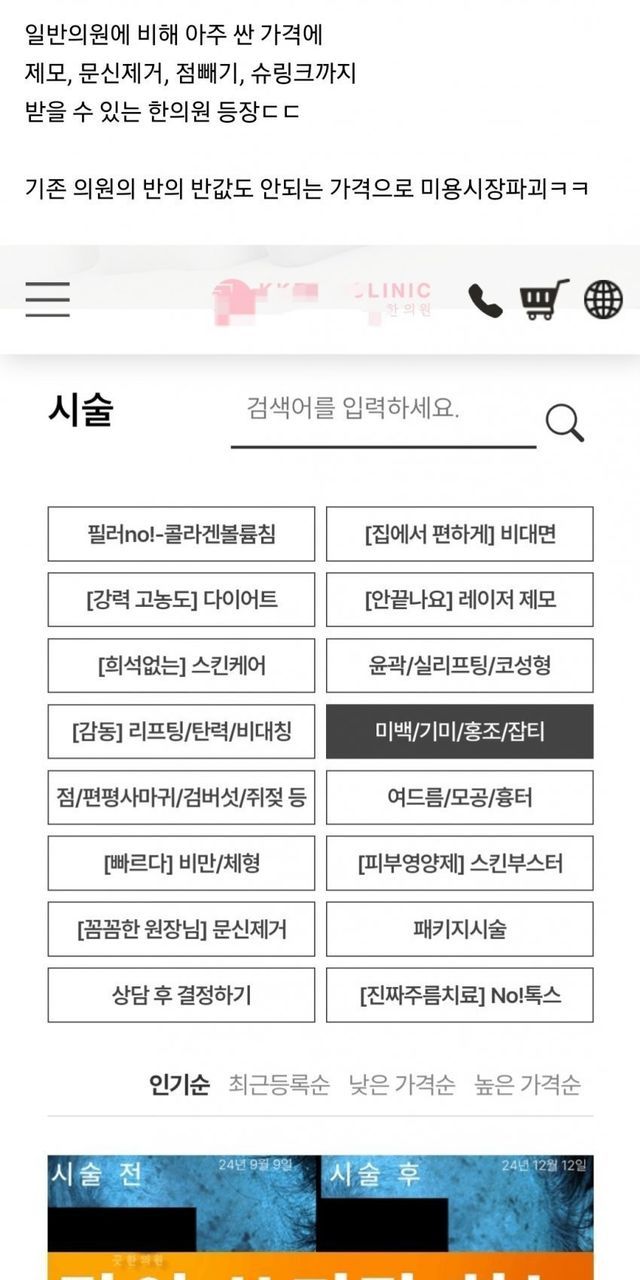
Task: Sort by 낮은 가격순
Action: (401, 1085)
